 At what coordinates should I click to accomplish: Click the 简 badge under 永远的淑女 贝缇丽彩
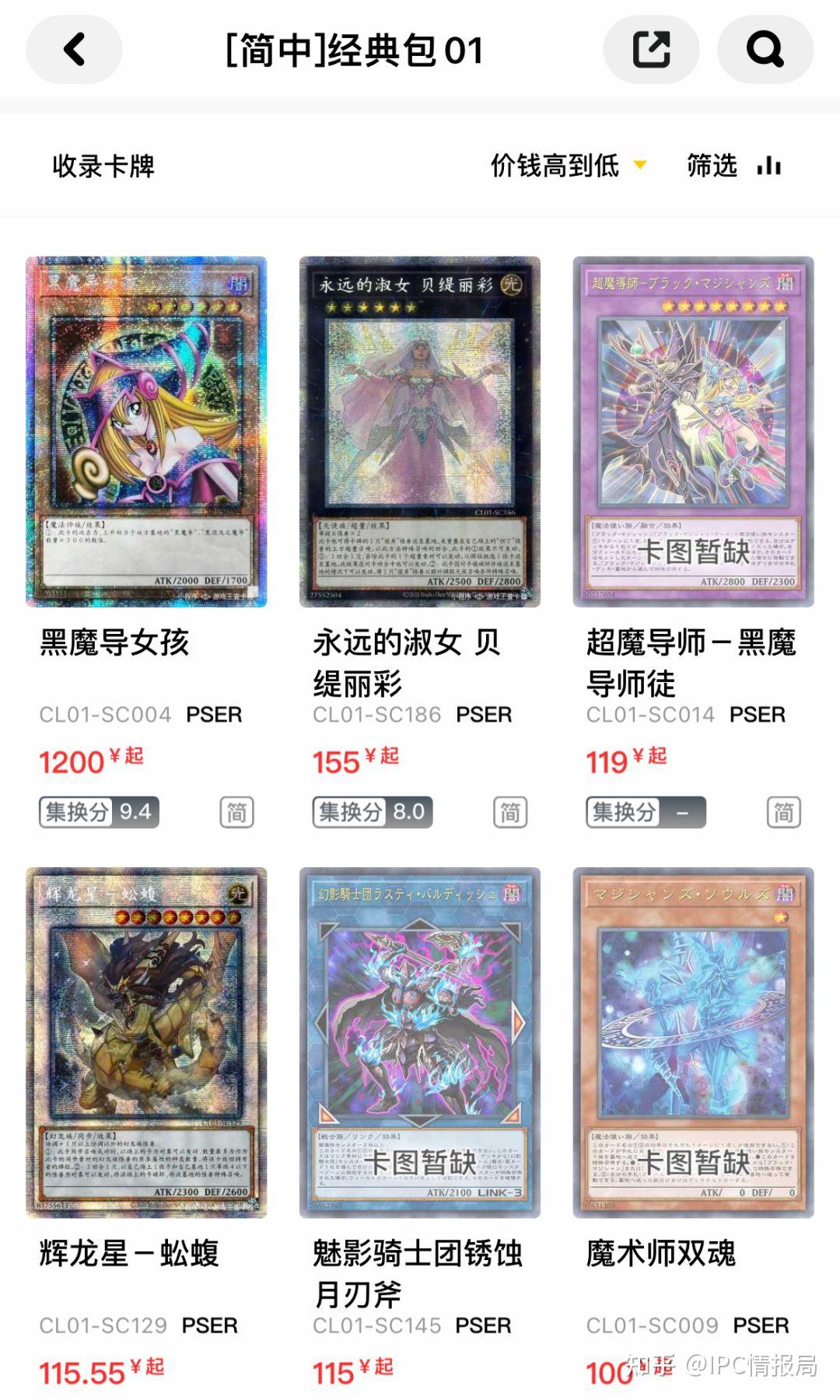[x=510, y=812]
